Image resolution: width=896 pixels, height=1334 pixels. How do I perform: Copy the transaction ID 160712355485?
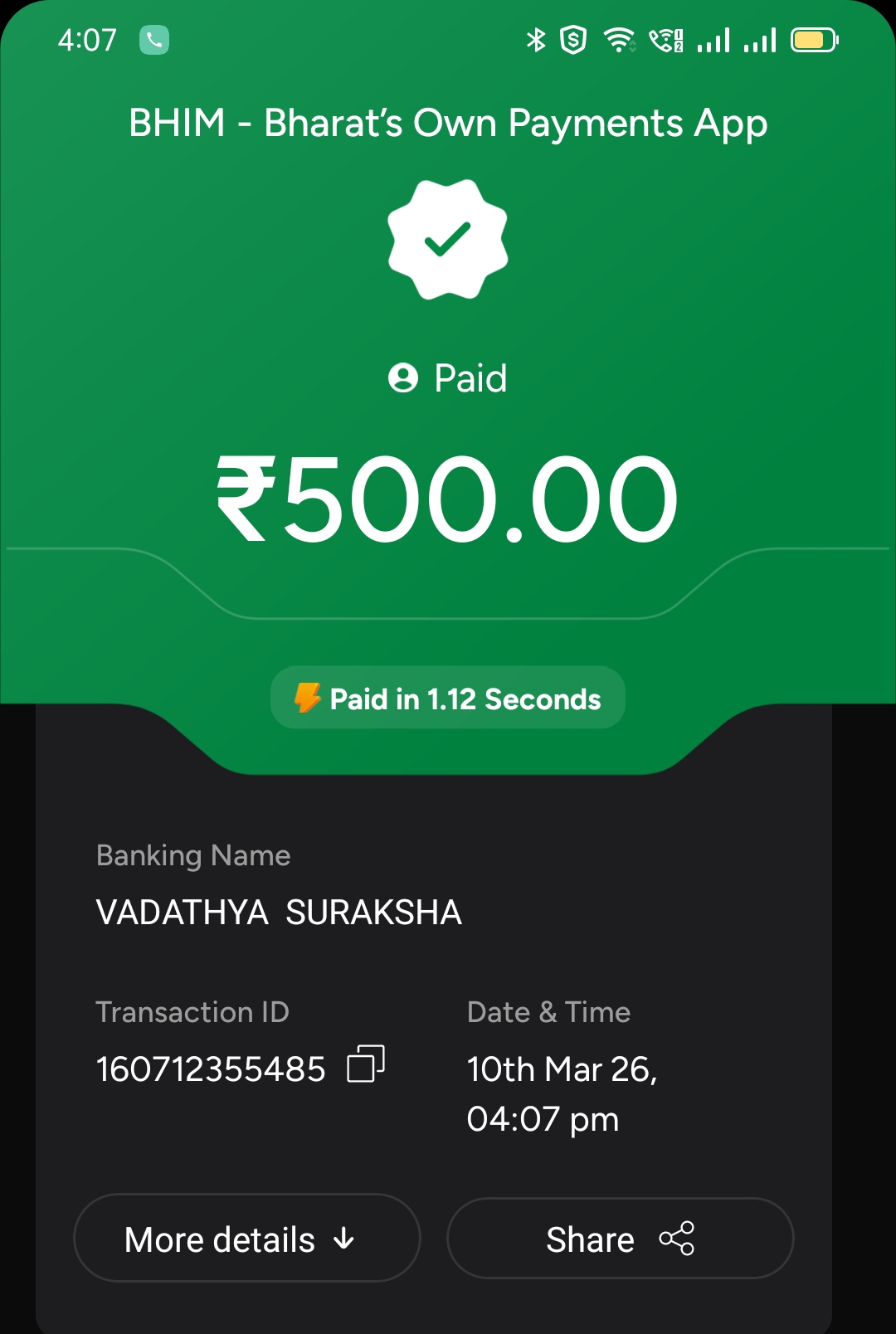tap(366, 1064)
